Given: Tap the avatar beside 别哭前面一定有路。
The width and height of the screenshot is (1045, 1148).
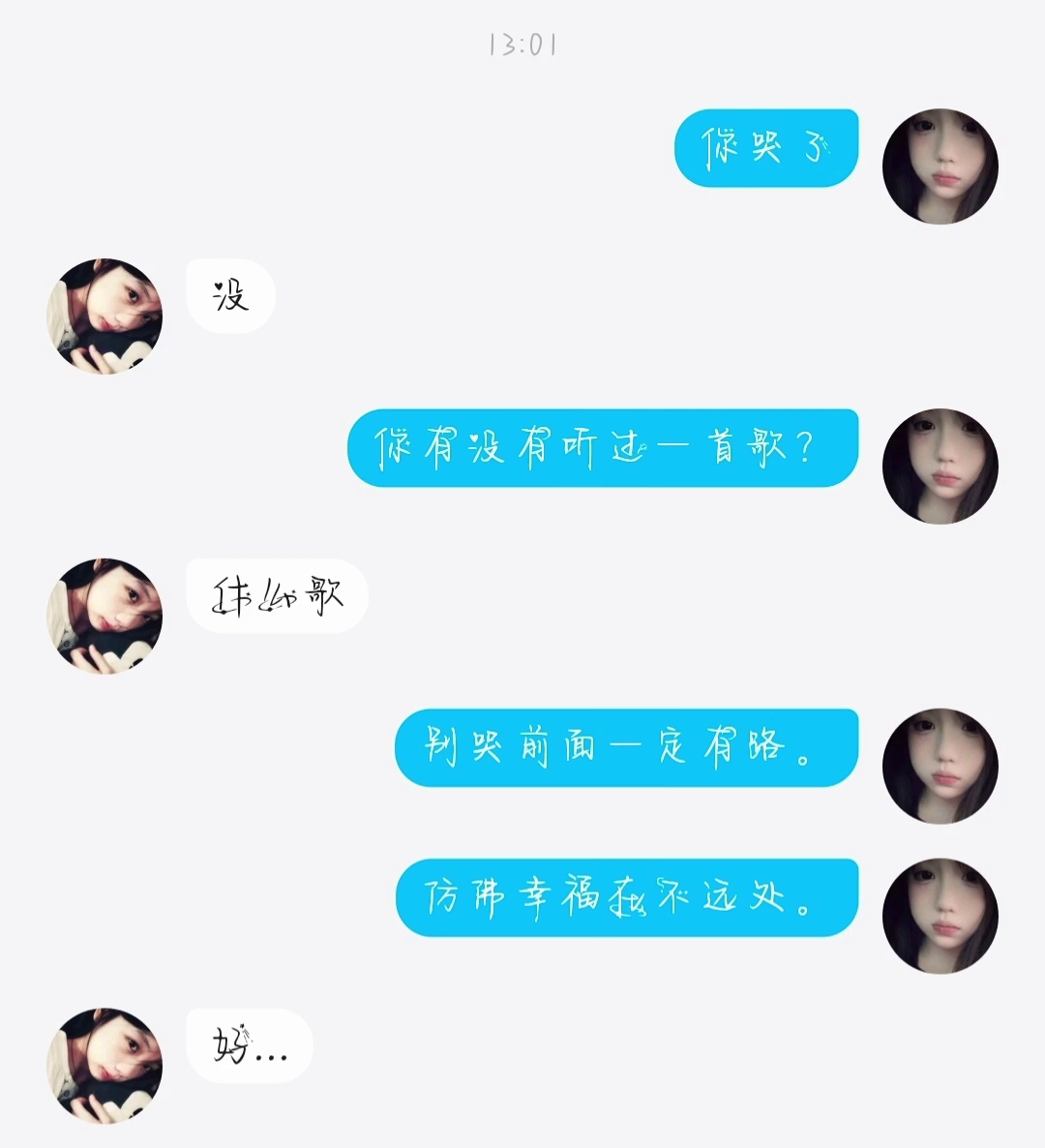Looking at the screenshot, I should (x=940, y=766).
